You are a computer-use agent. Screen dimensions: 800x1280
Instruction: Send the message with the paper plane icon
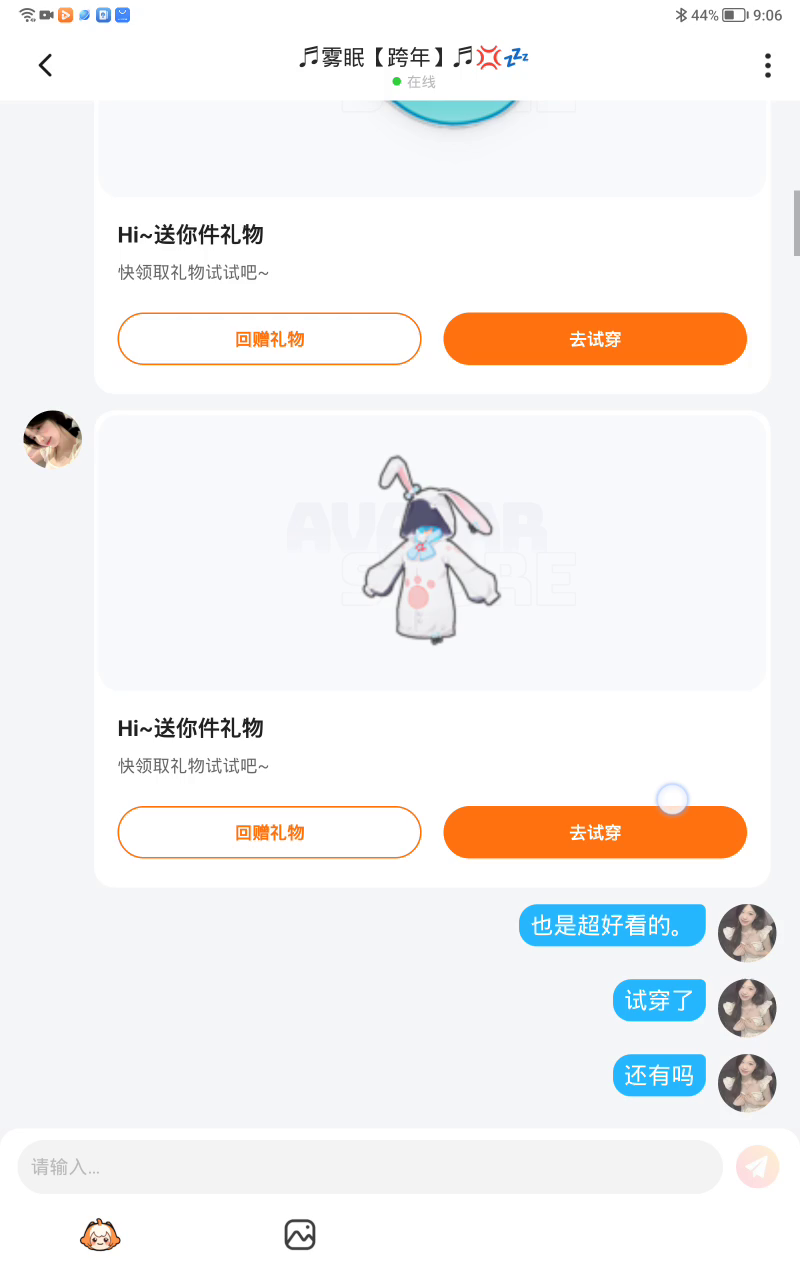coord(757,1167)
